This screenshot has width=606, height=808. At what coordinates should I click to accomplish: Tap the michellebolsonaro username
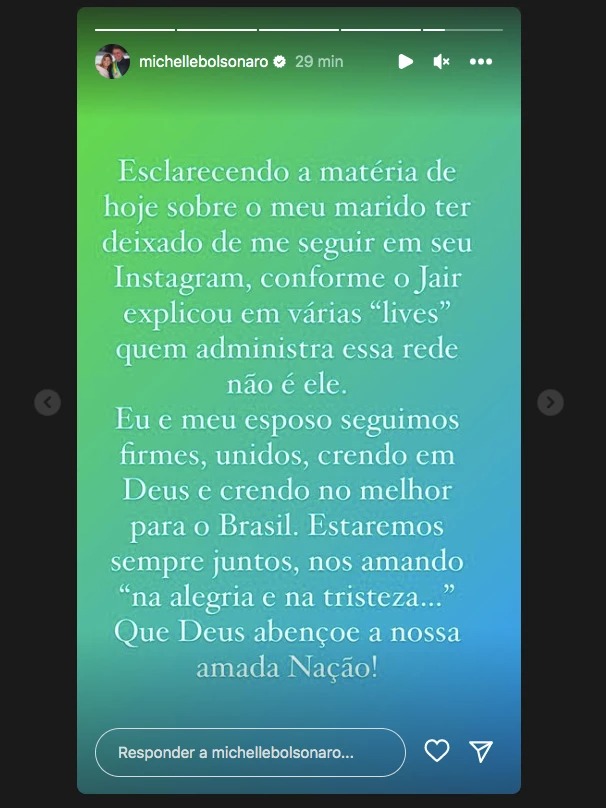click(204, 62)
